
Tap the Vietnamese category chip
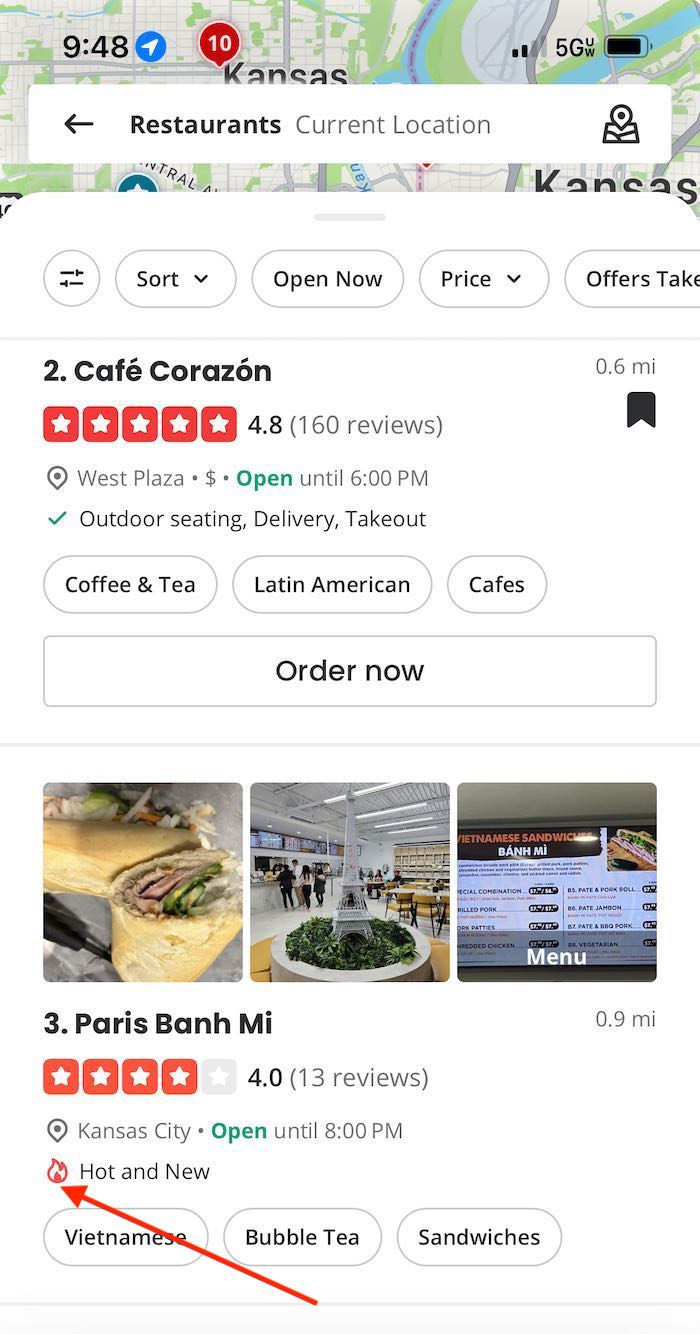125,1237
